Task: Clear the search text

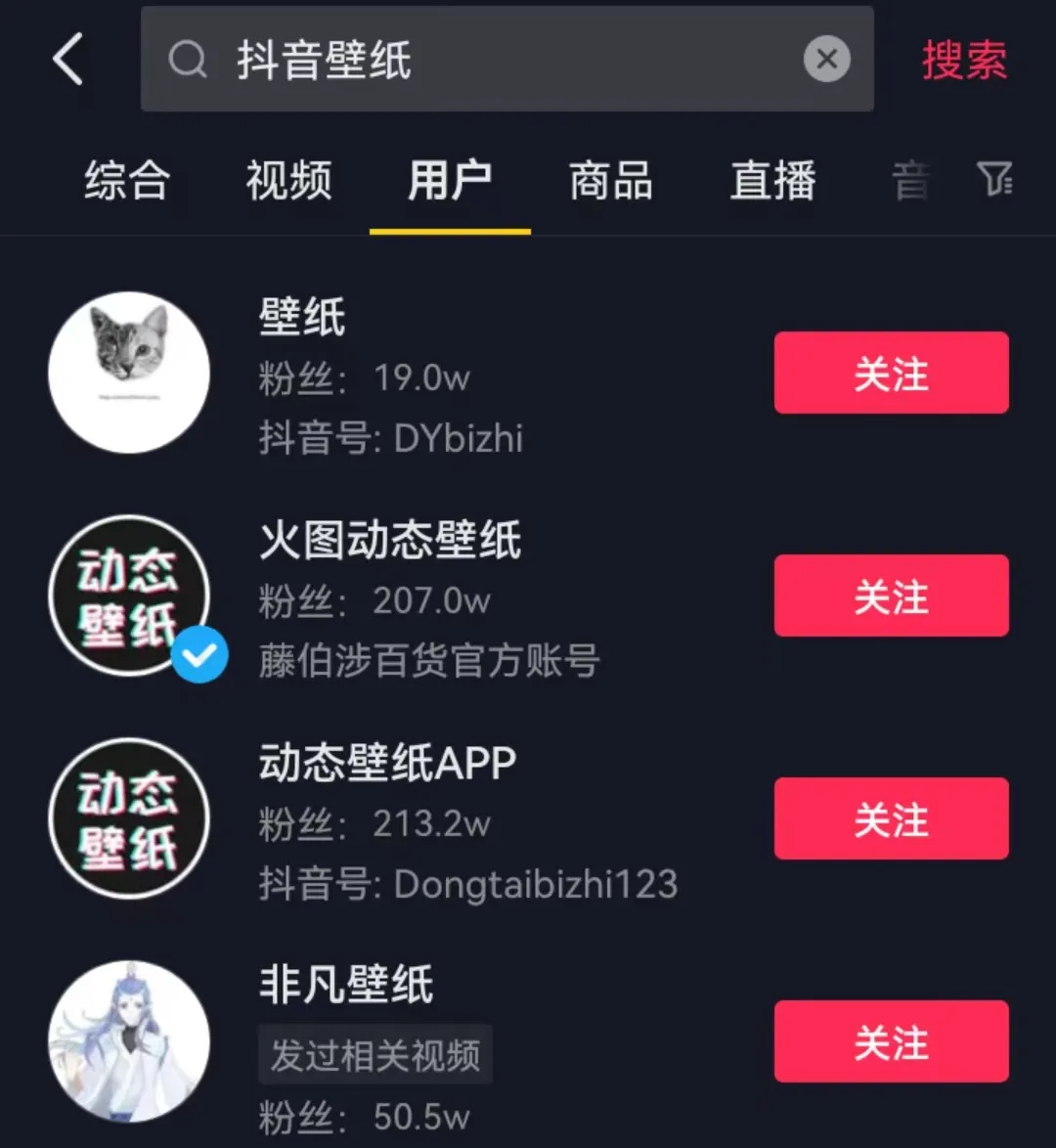Action: (x=826, y=60)
